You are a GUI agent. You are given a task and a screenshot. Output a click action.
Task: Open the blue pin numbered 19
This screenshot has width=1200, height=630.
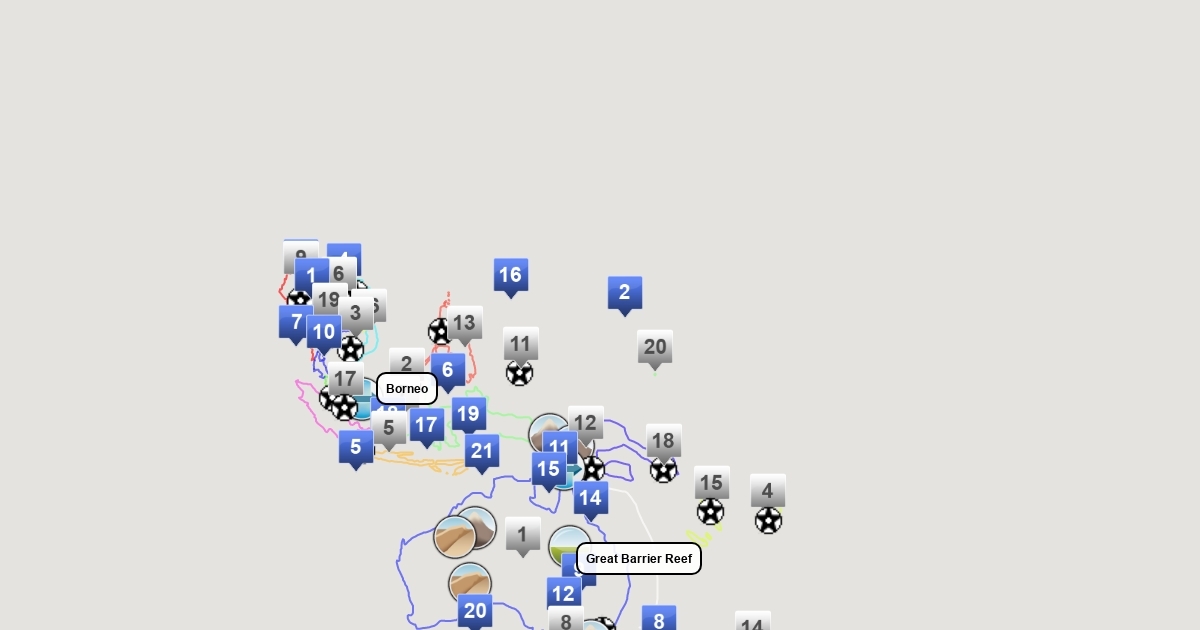point(468,414)
